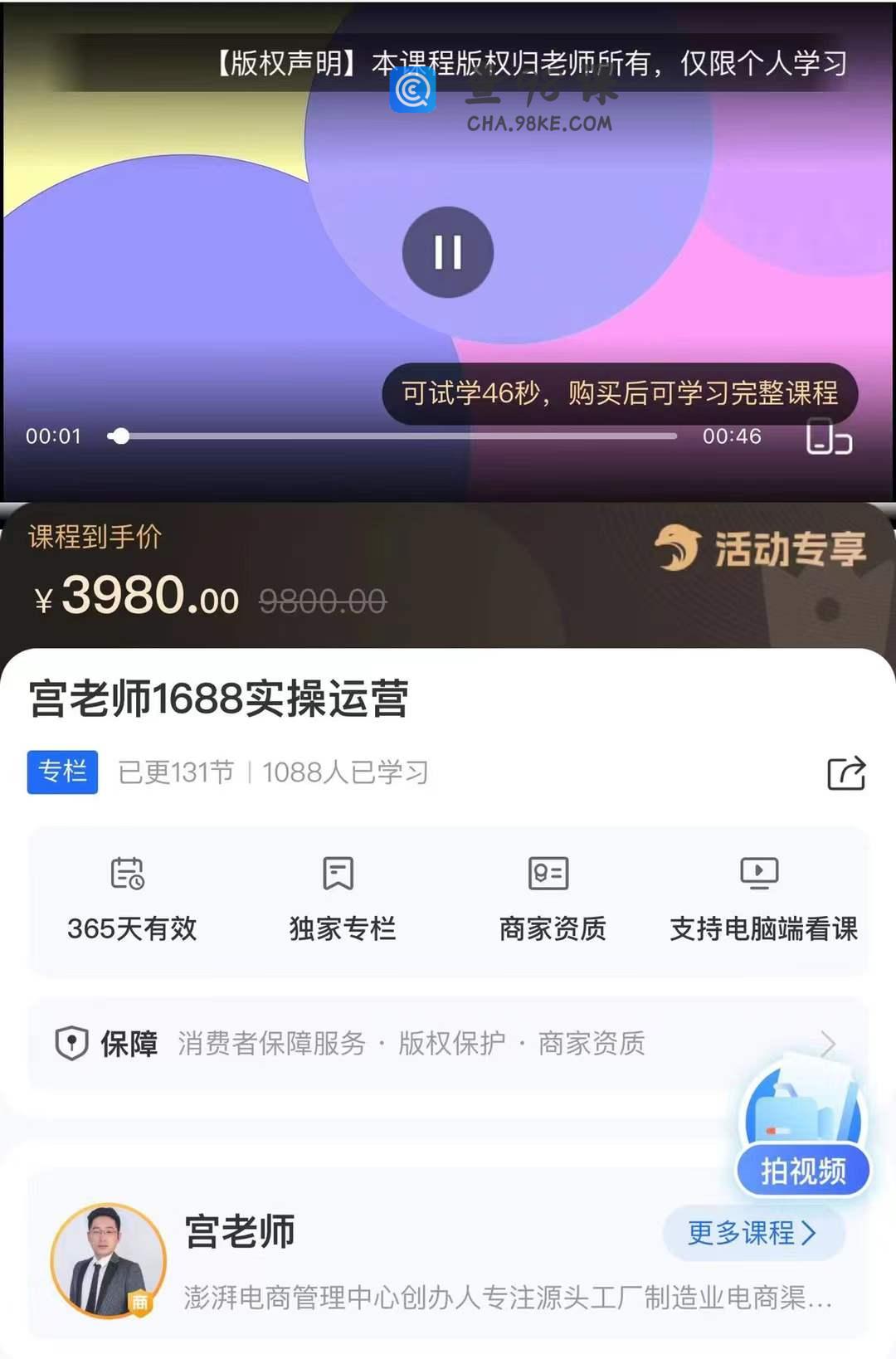Tap the video progress bar
Screen dimensions: 896x1359
(398, 436)
